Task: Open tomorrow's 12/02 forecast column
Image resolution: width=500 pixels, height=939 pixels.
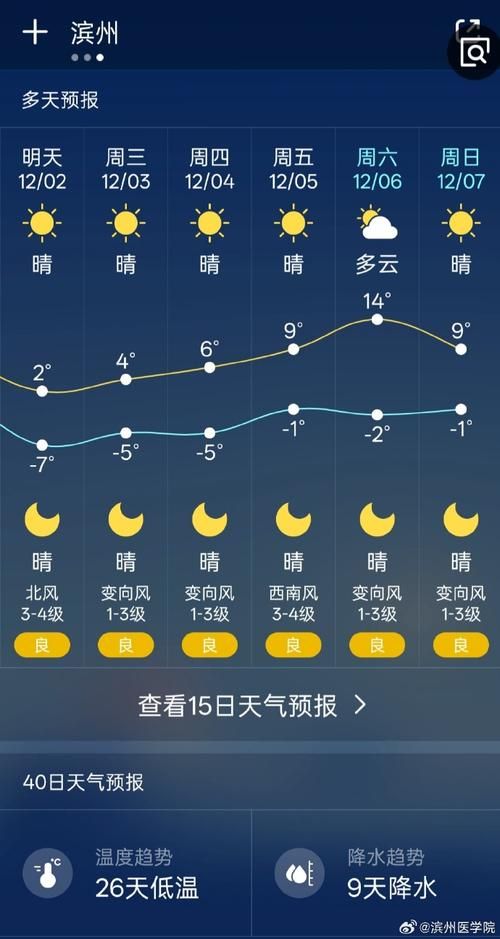Action: [x=42, y=397]
